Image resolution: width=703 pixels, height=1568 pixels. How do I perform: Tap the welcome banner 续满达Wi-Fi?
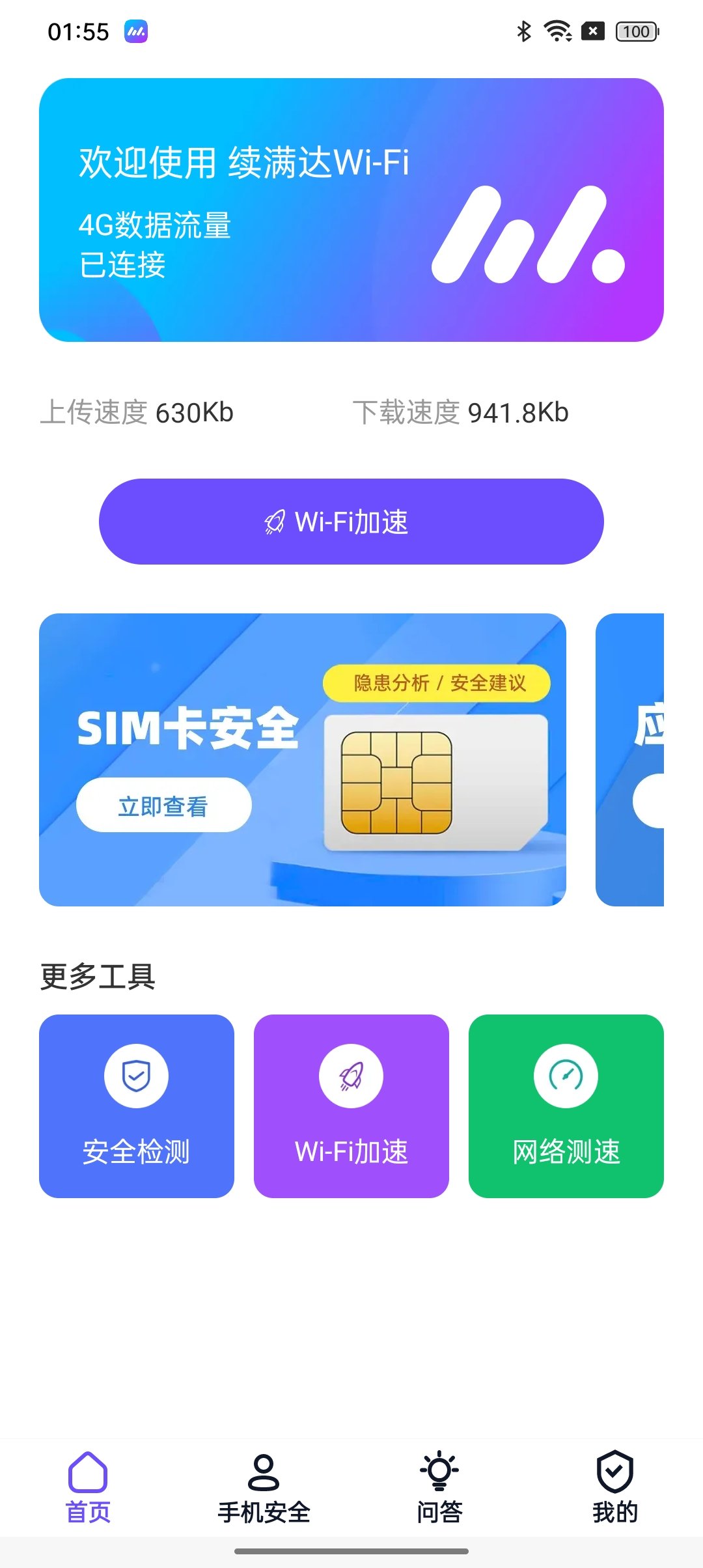pos(351,207)
